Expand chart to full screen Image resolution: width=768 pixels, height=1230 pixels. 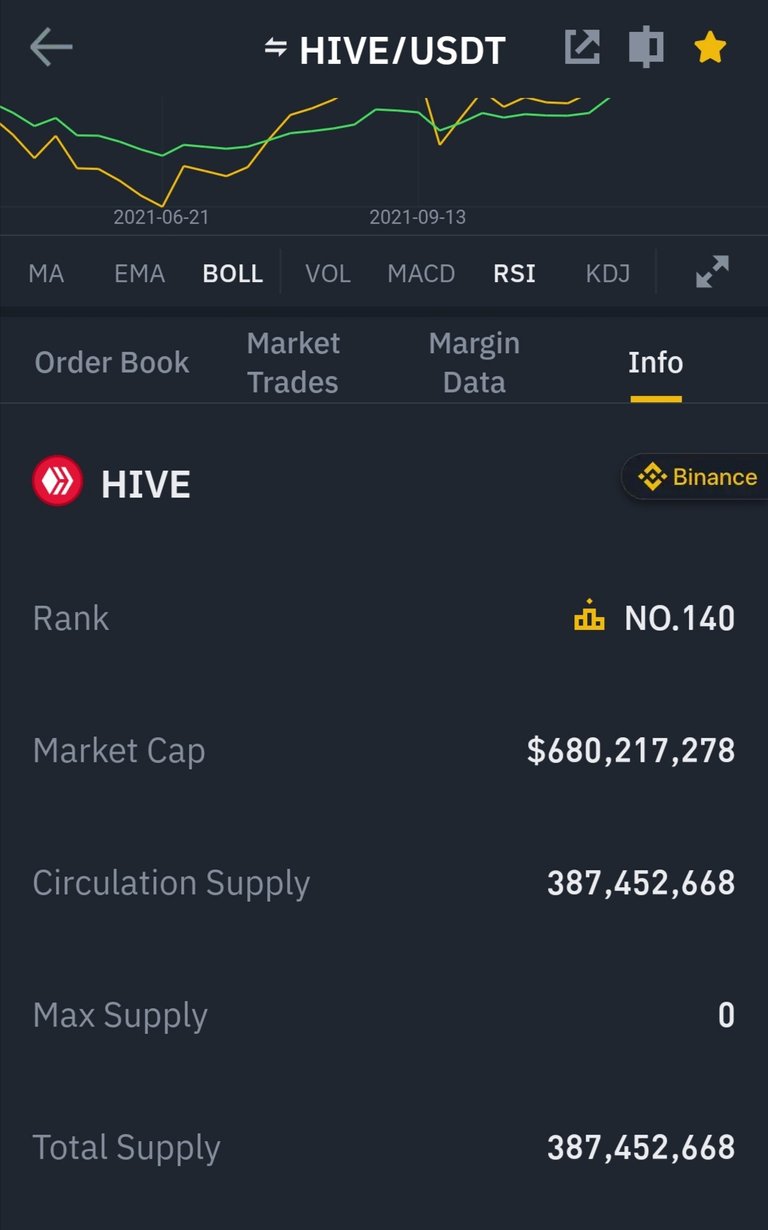coord(712,272)
